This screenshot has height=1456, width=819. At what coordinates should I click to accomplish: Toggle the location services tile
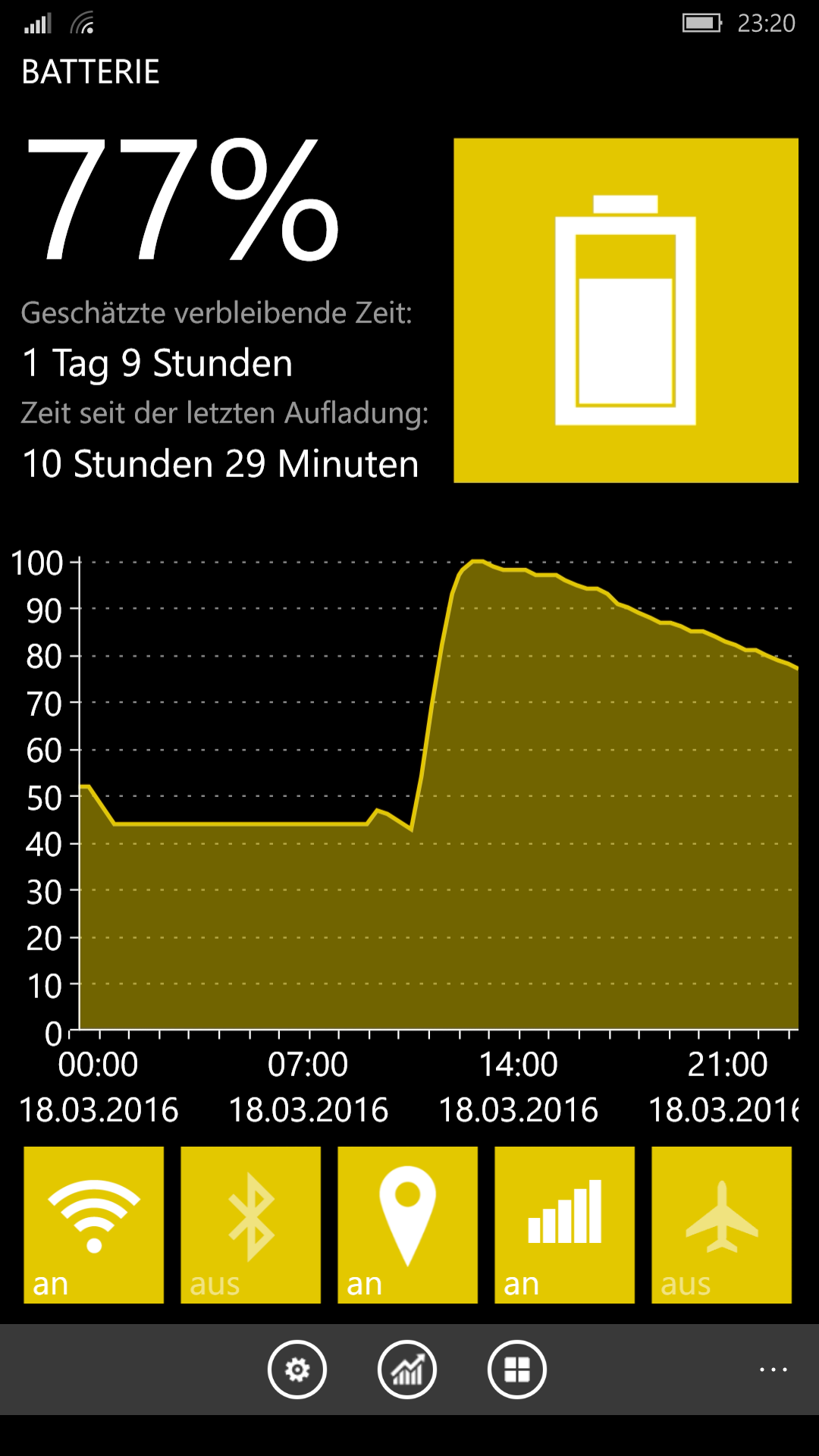408,1225
